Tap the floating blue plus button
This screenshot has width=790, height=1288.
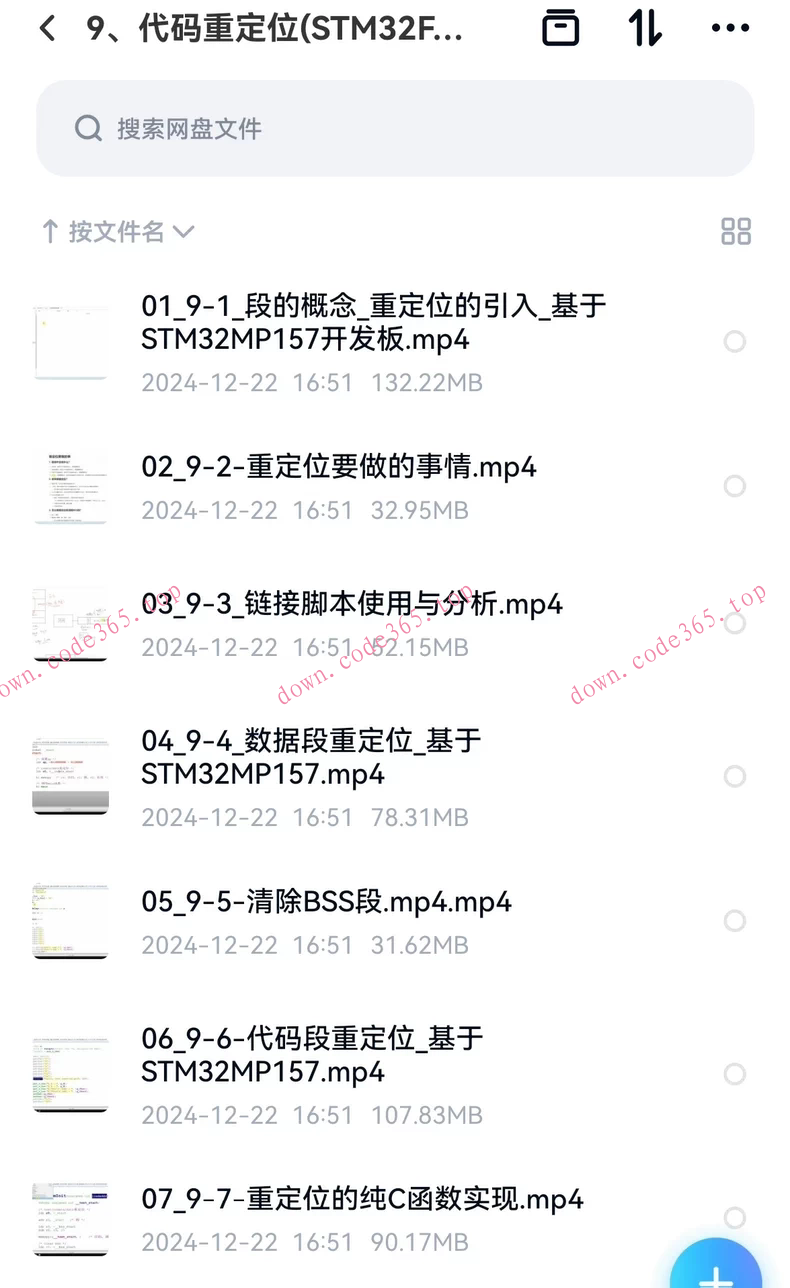point(714,1266)
